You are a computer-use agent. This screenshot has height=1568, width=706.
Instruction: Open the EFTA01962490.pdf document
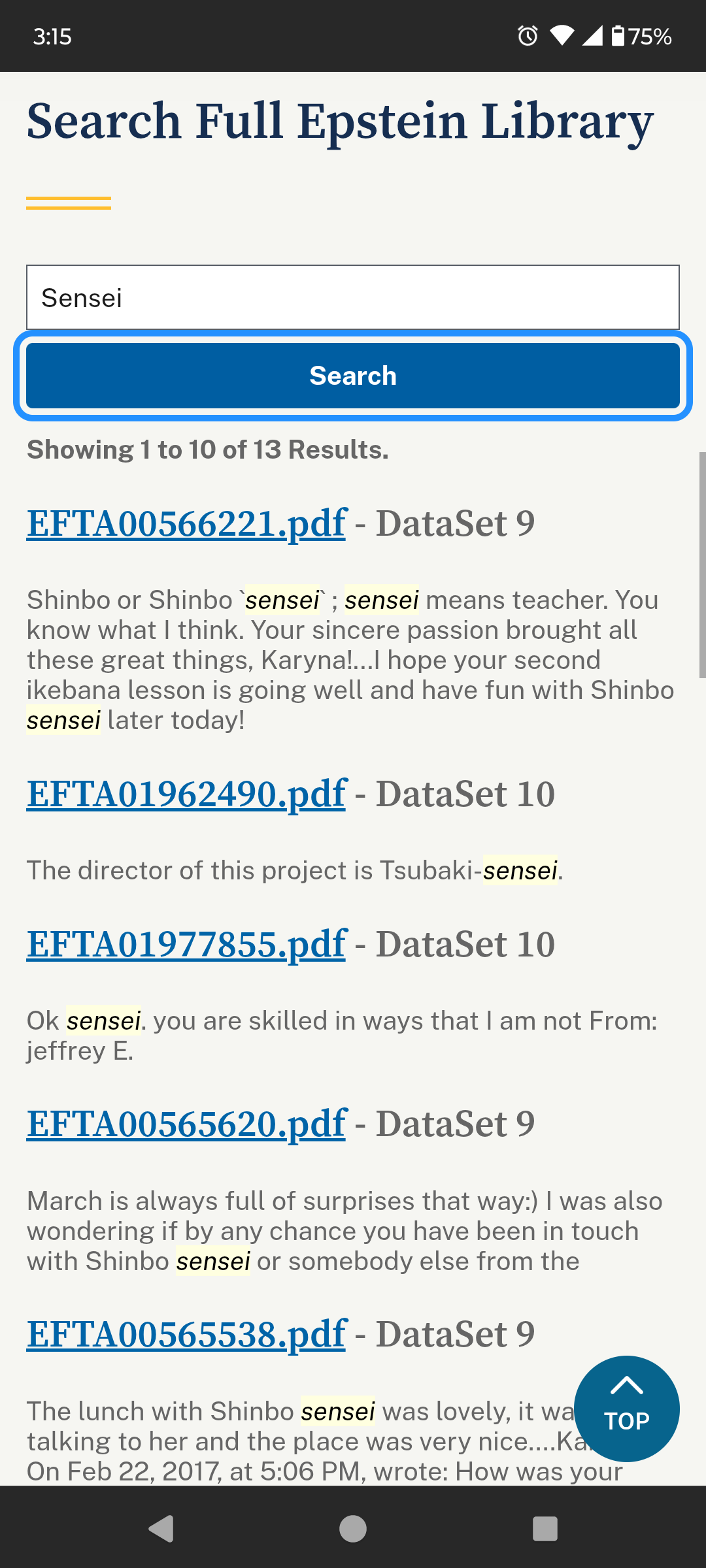pos(186,794)
